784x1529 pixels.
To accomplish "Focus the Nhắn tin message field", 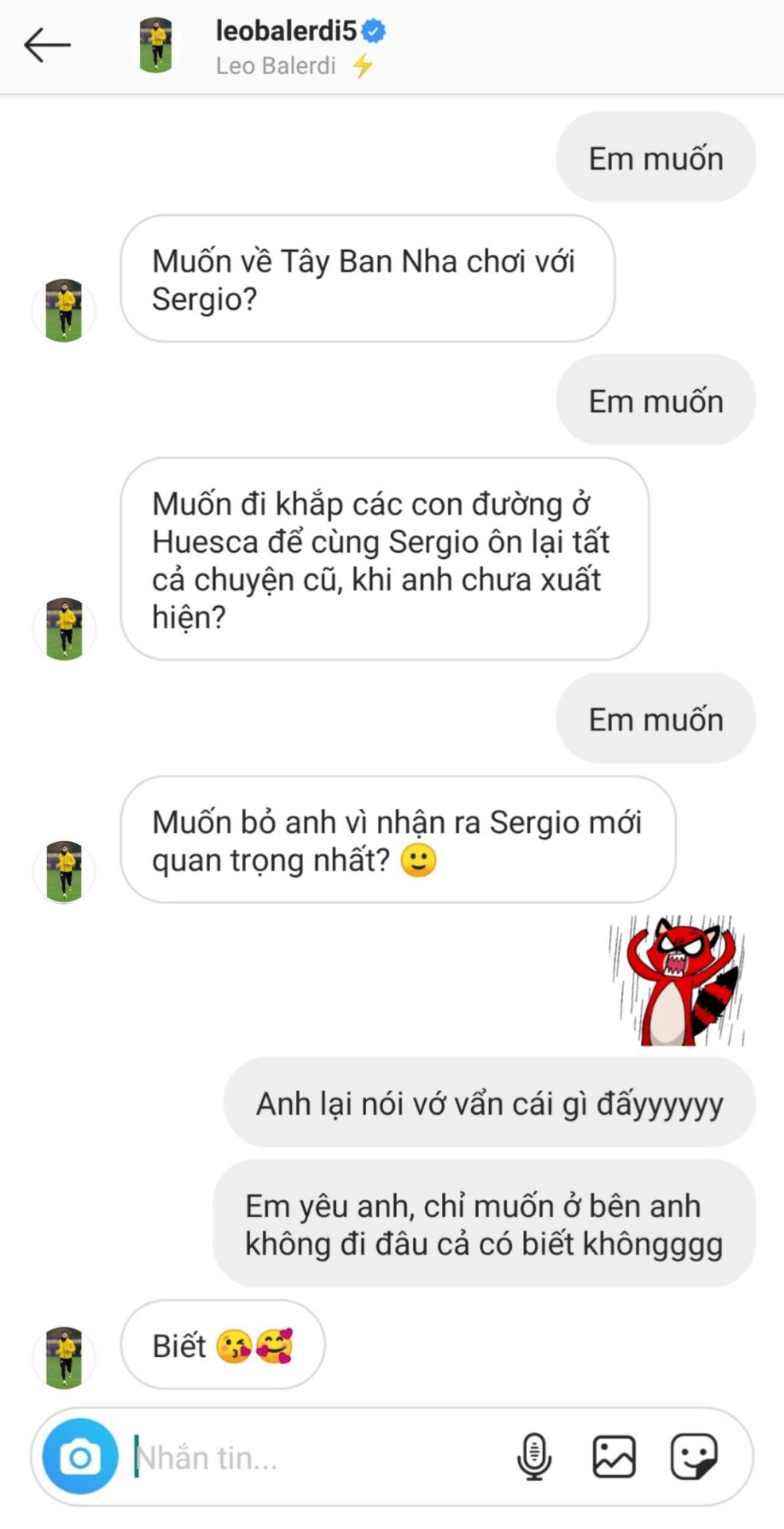I will (318, 1457).
